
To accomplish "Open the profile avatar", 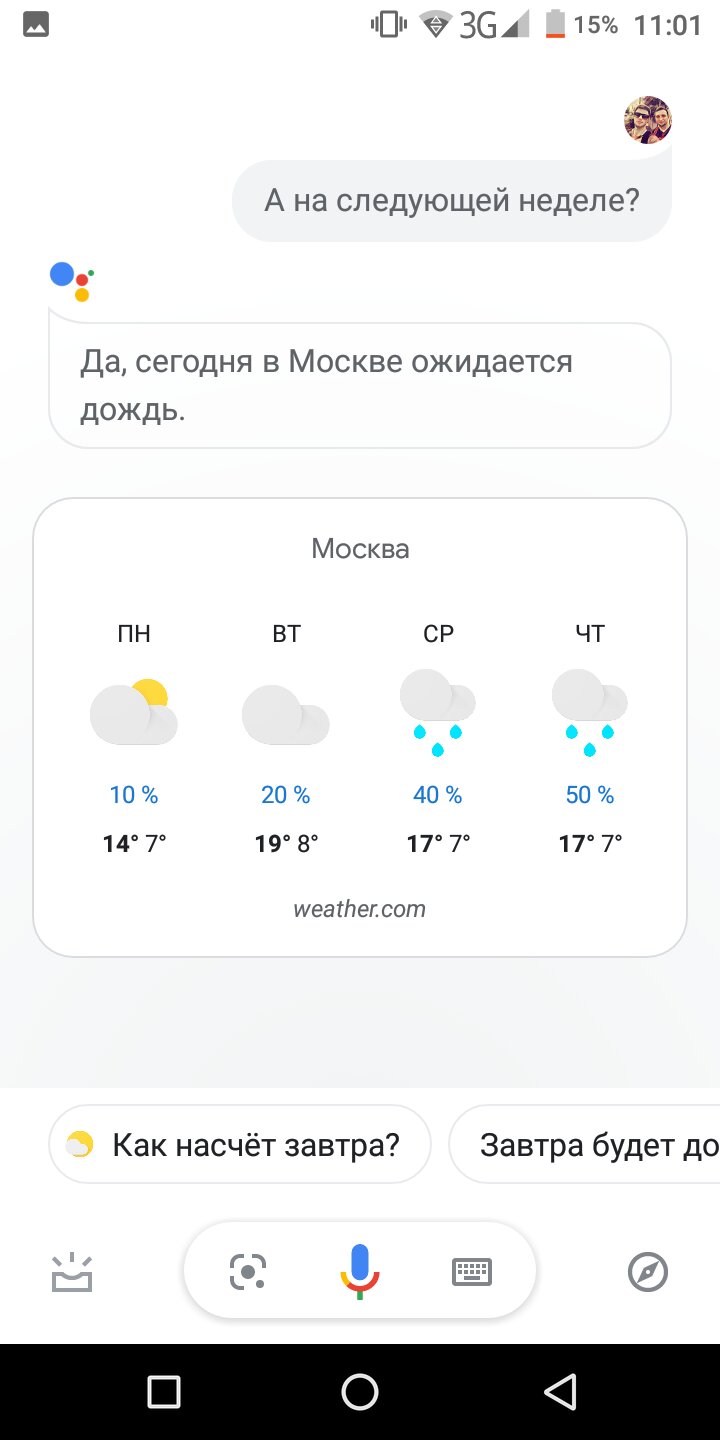I will pos(647,121).
